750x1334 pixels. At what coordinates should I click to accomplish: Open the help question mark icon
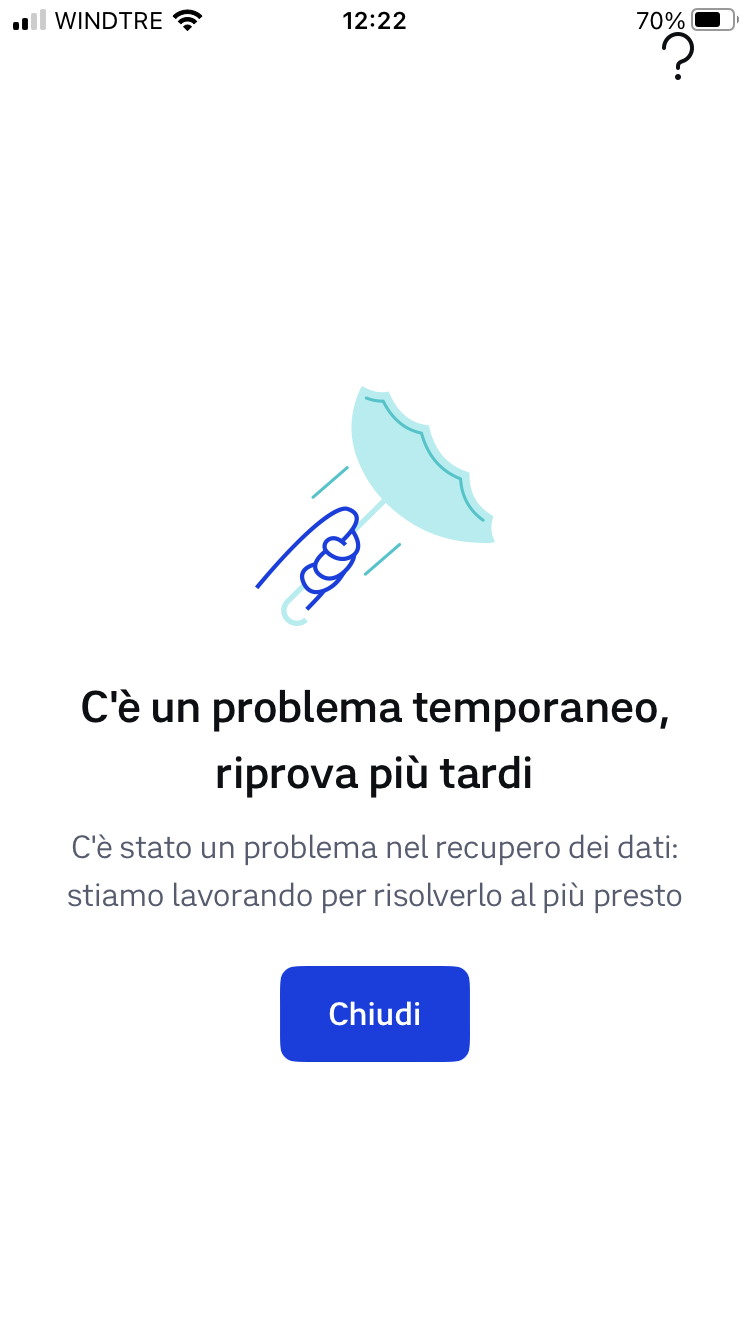coord(679,57)
